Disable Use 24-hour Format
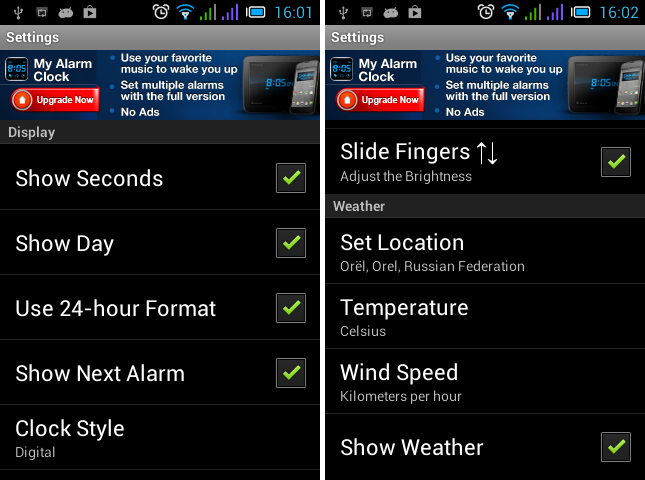This screenshot has width=645, height=480. coord(291,308)
